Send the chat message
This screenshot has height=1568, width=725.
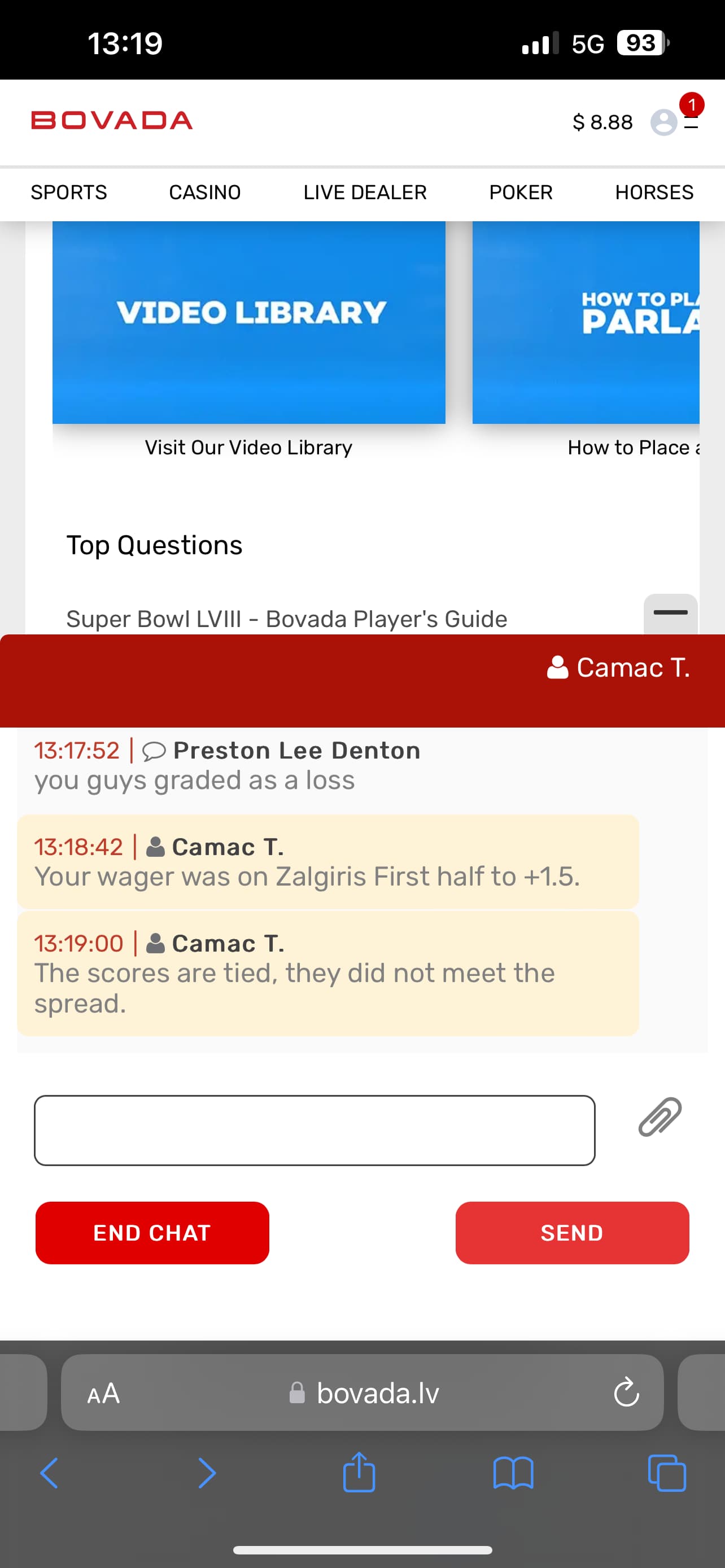571,1233
